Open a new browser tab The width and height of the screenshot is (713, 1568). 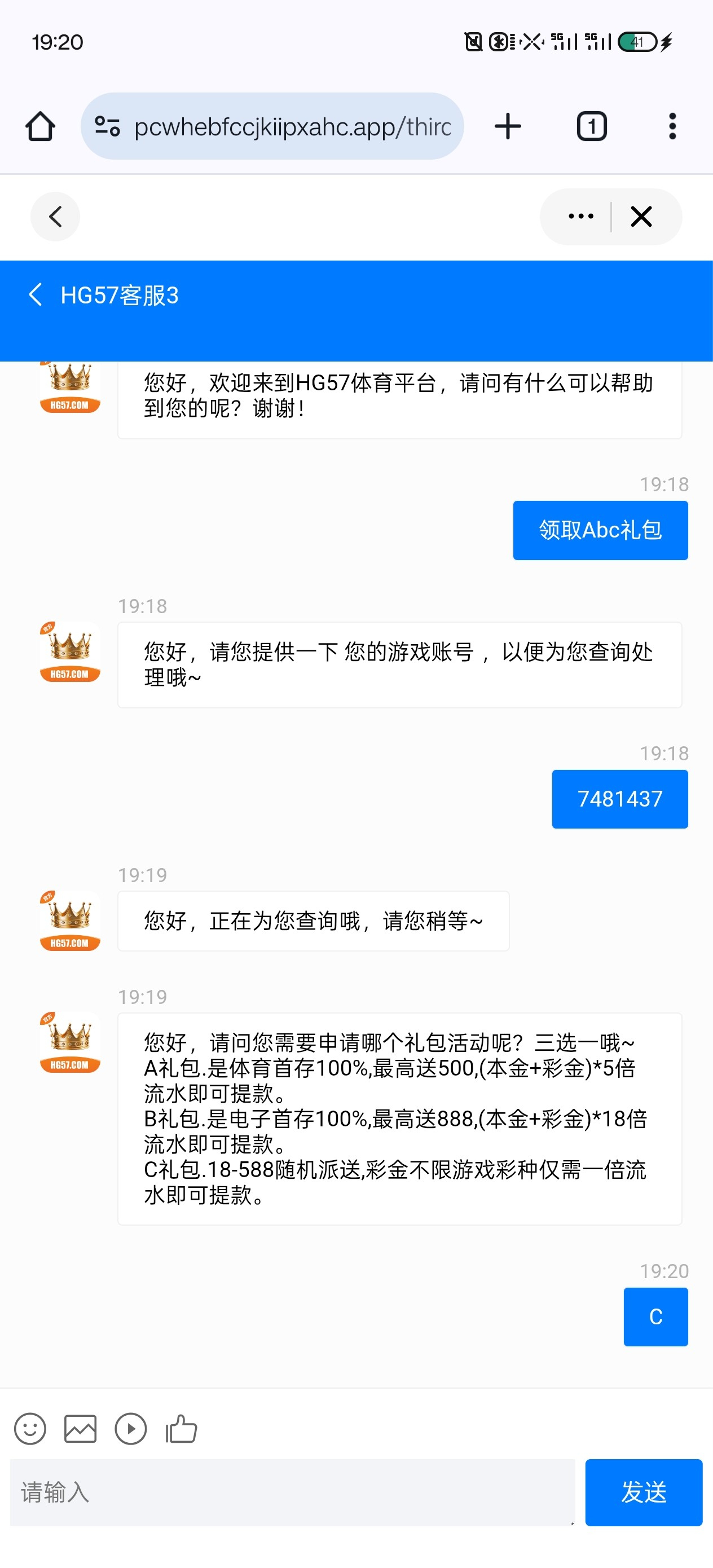pos(507,126)
